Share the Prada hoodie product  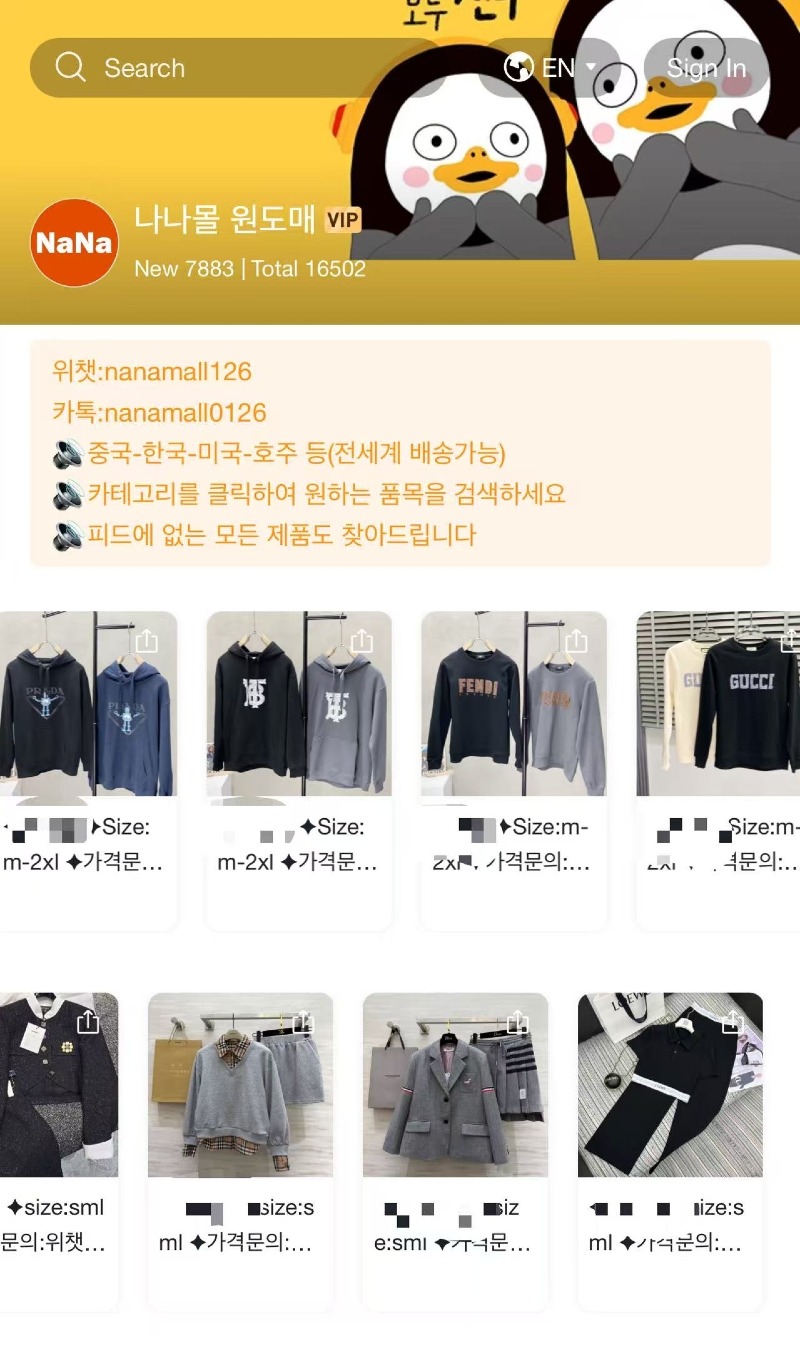(146, 641)
